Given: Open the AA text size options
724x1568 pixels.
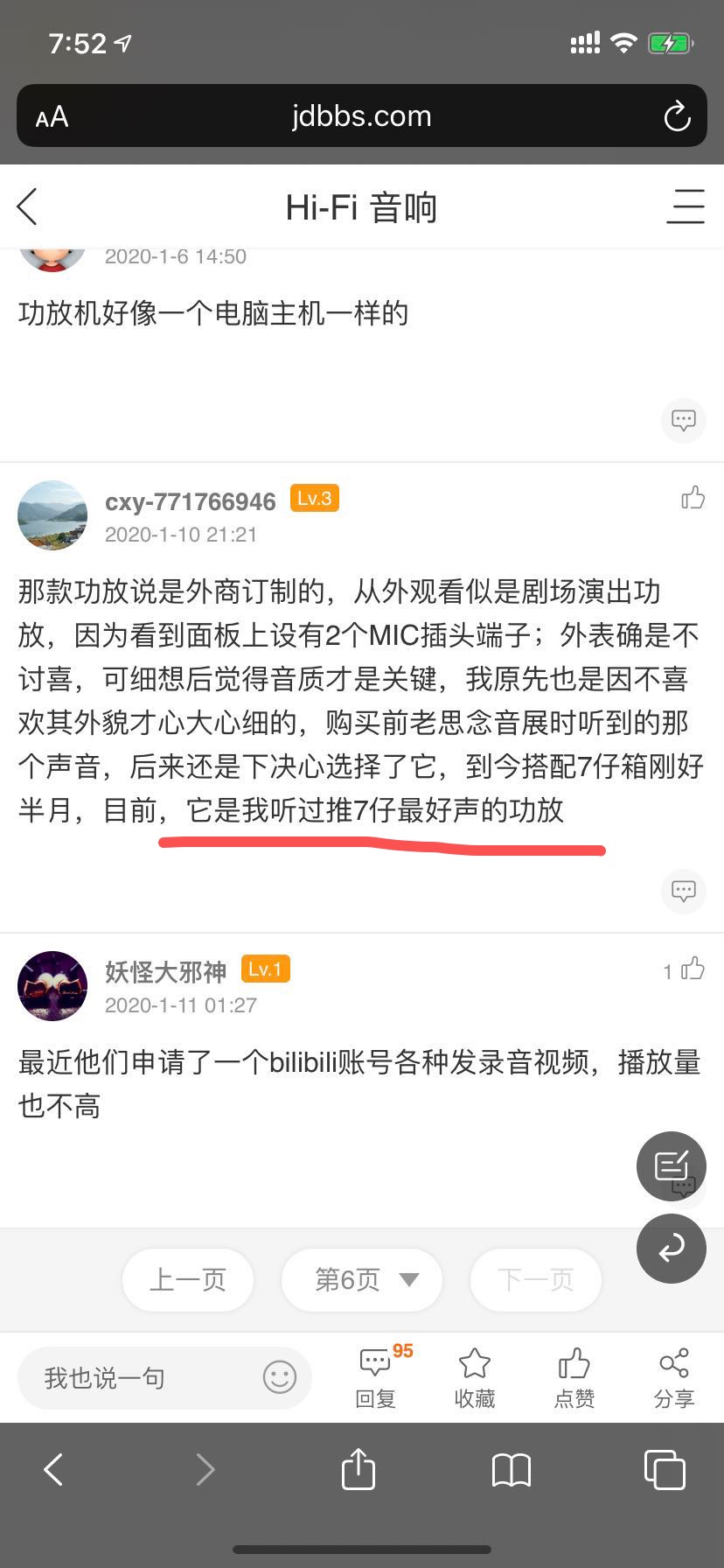Looking at the screenshot, I should pos(52,116).
